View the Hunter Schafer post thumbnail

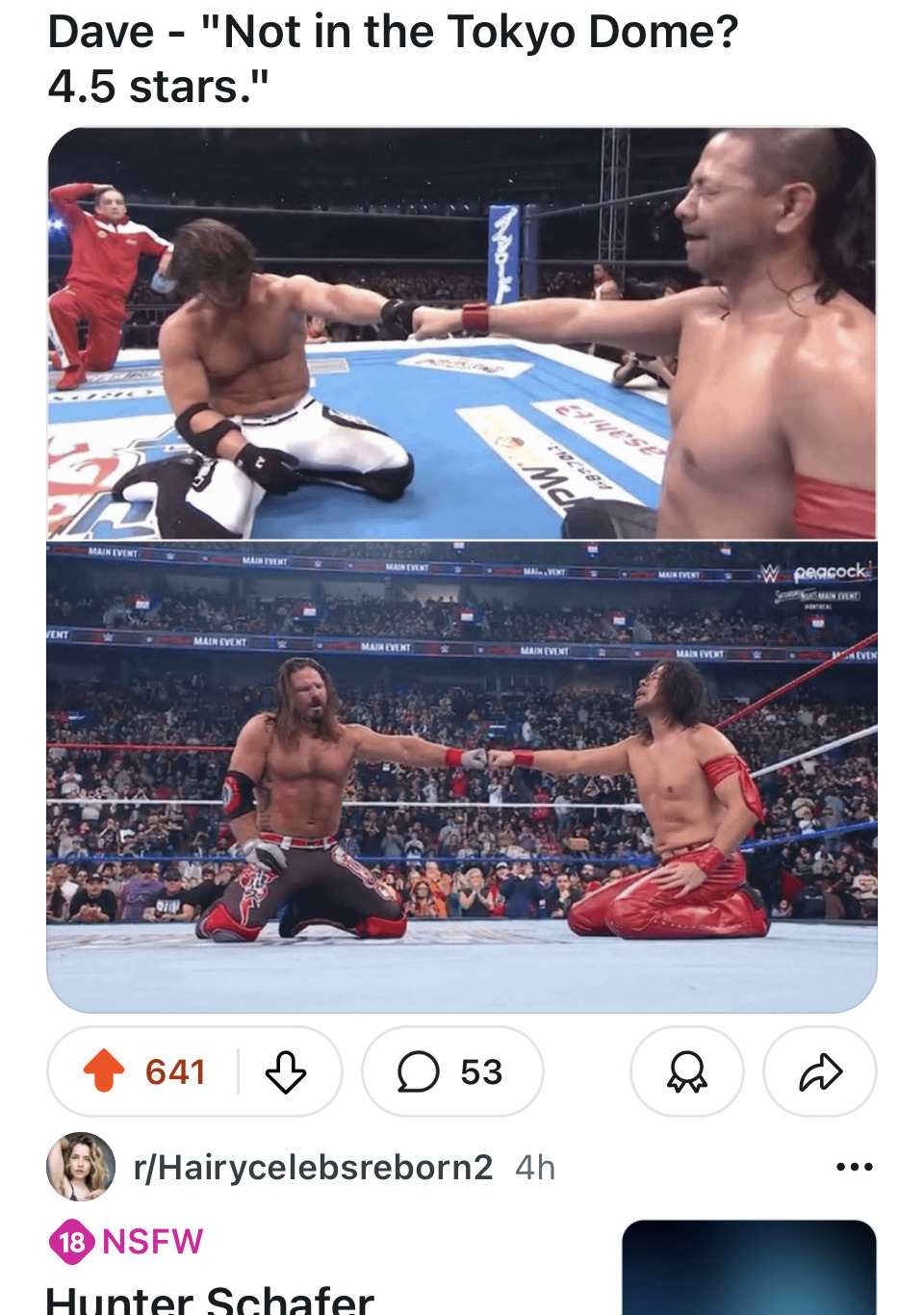(x=749, y=1268)
